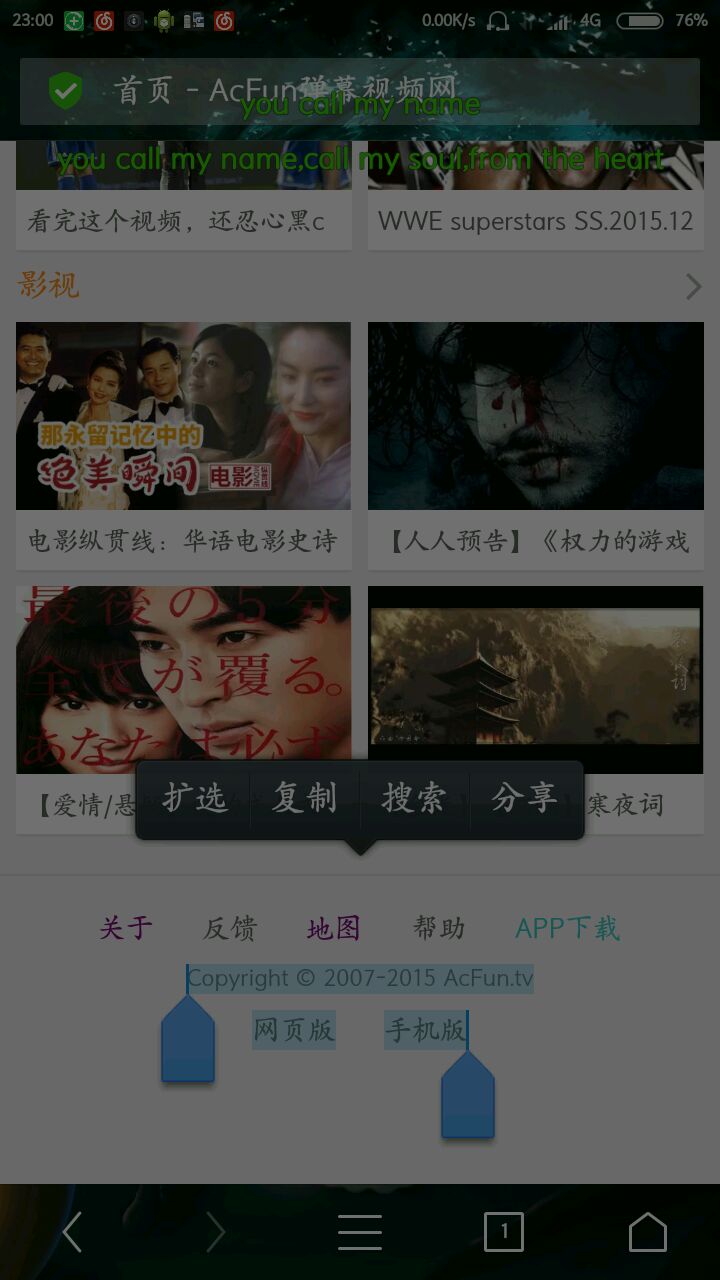The image size is (720, 1280).
Task: Tap 扩选 to expand text selection
Action: (x=195, y=798)
